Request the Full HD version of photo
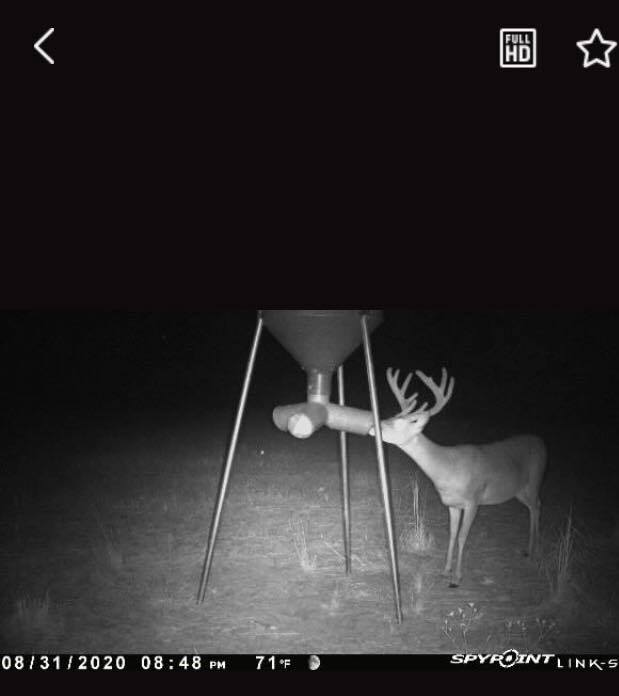The height and width of the screenshot is (696, 619). click(518, 48)
